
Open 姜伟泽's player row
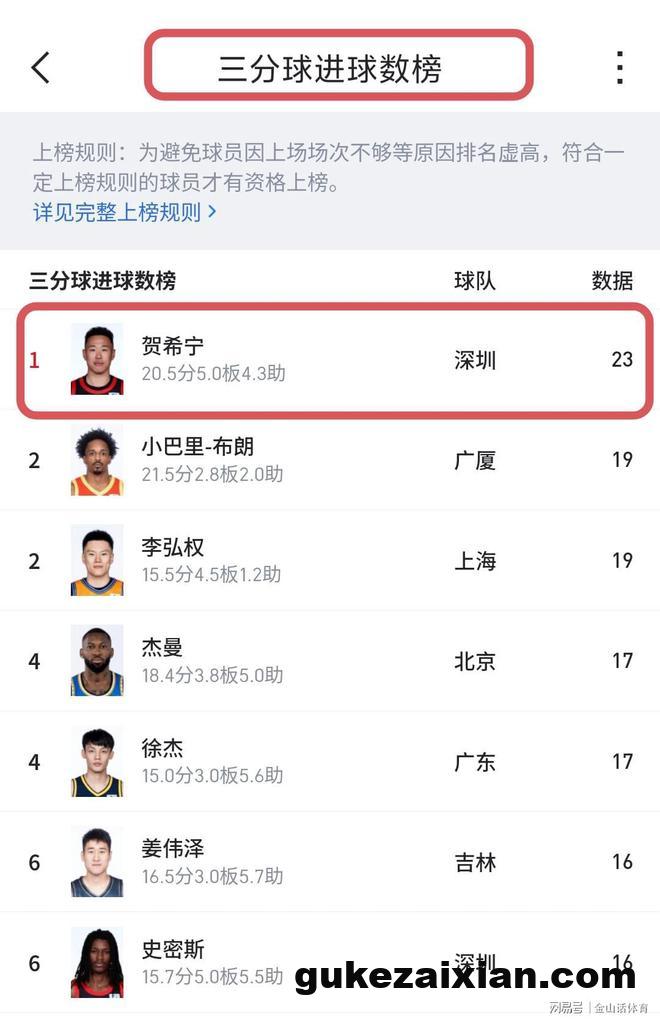330,862
